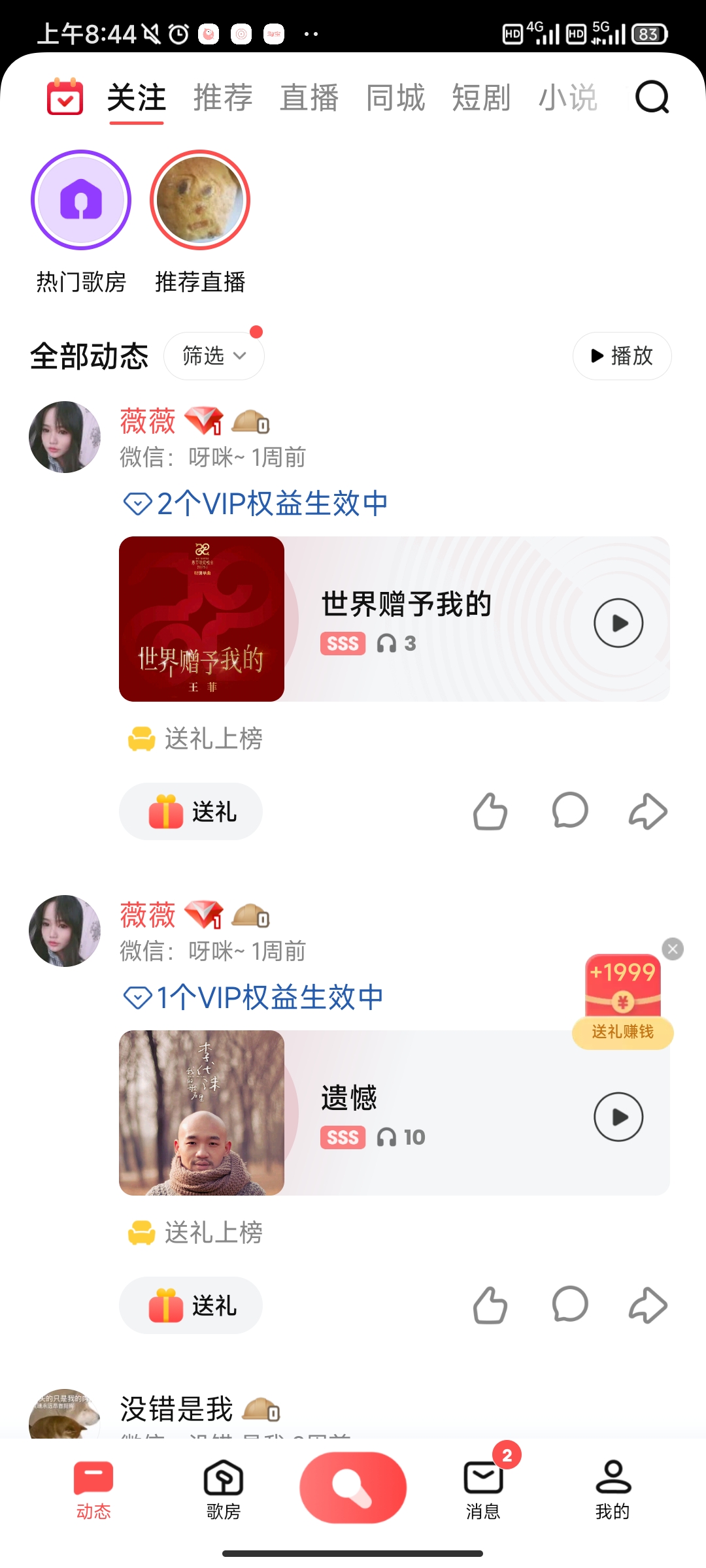
Task: Switch to the 直播 tab
Action: [x=309, y=98]
